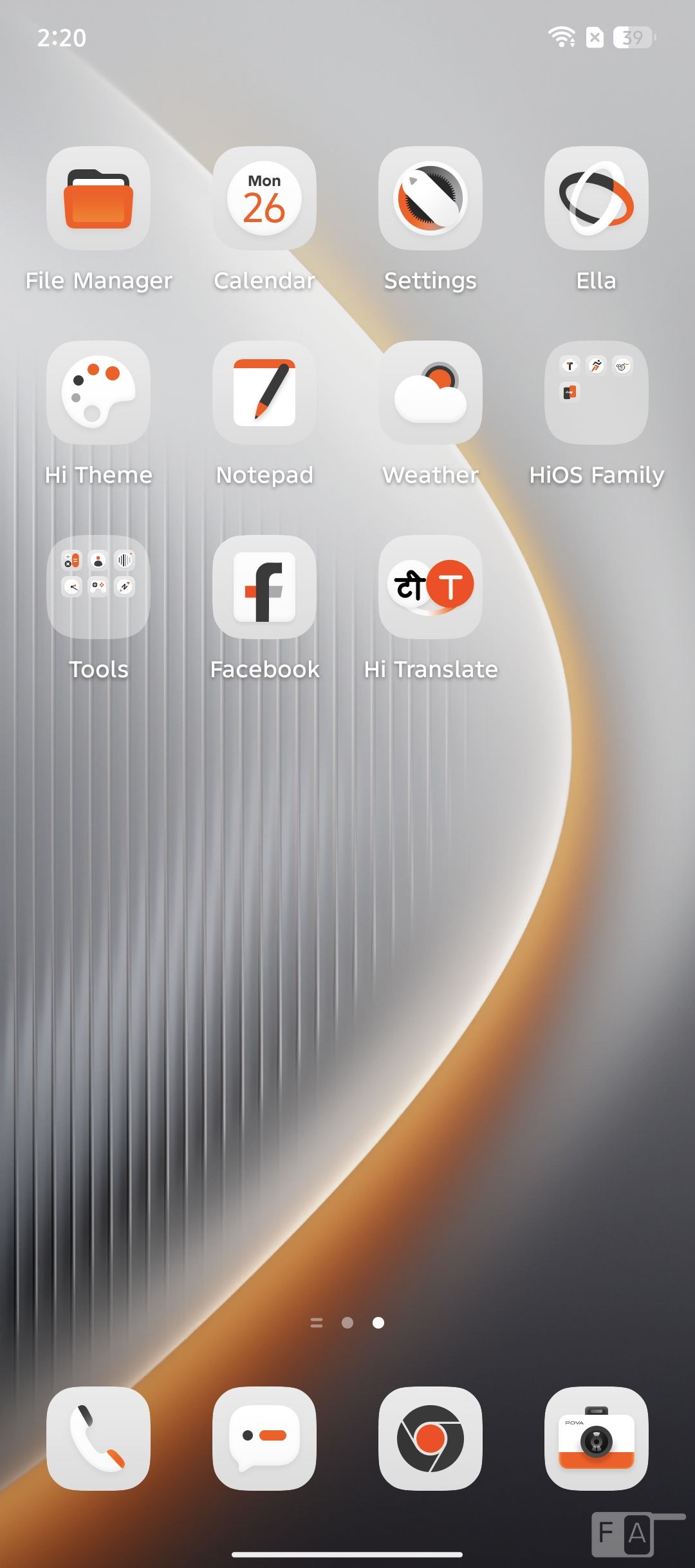Screen dimensions: 695x1568
Task: Expand the HiOS Family folder
Action: click(597, 393)
